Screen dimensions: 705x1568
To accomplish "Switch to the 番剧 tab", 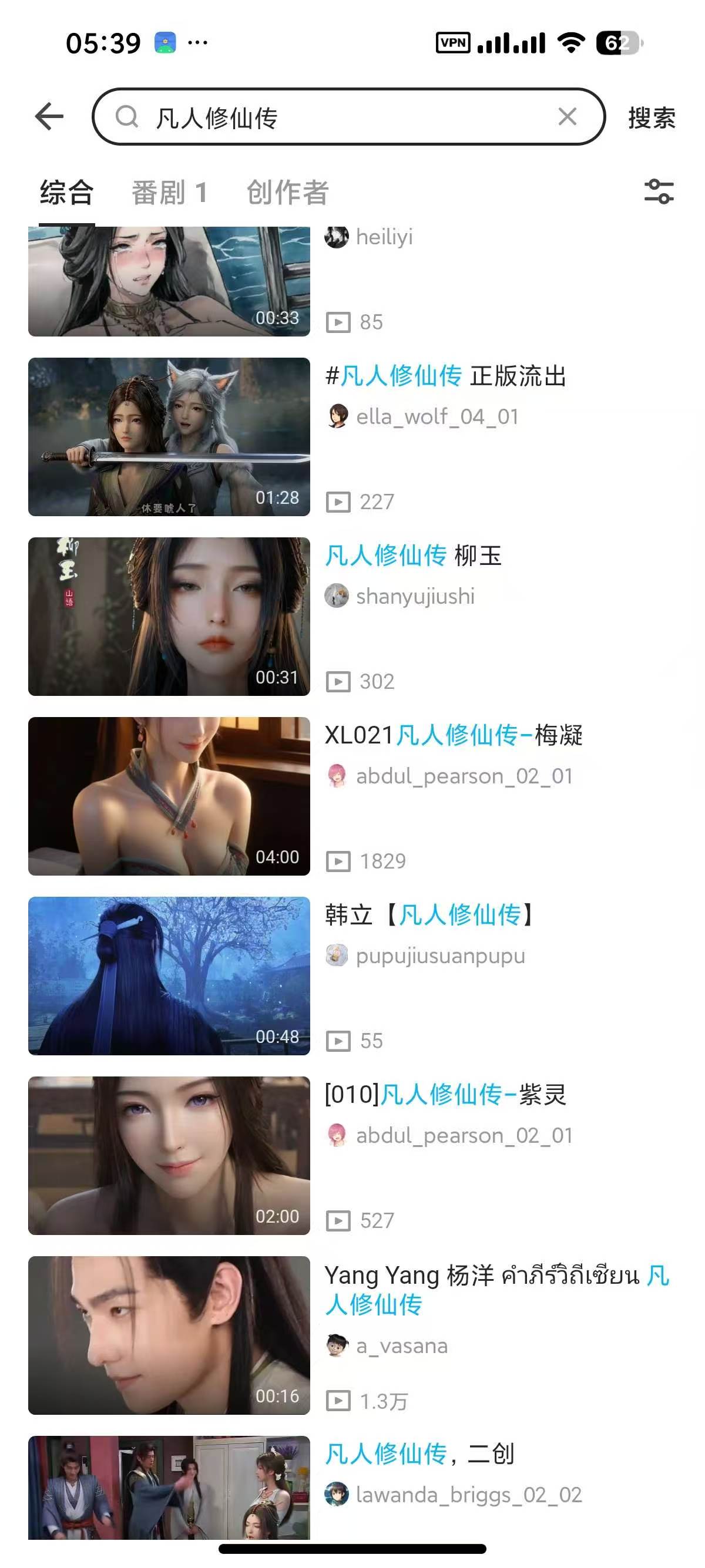I will pyautogui.click(x=169, y=193).
